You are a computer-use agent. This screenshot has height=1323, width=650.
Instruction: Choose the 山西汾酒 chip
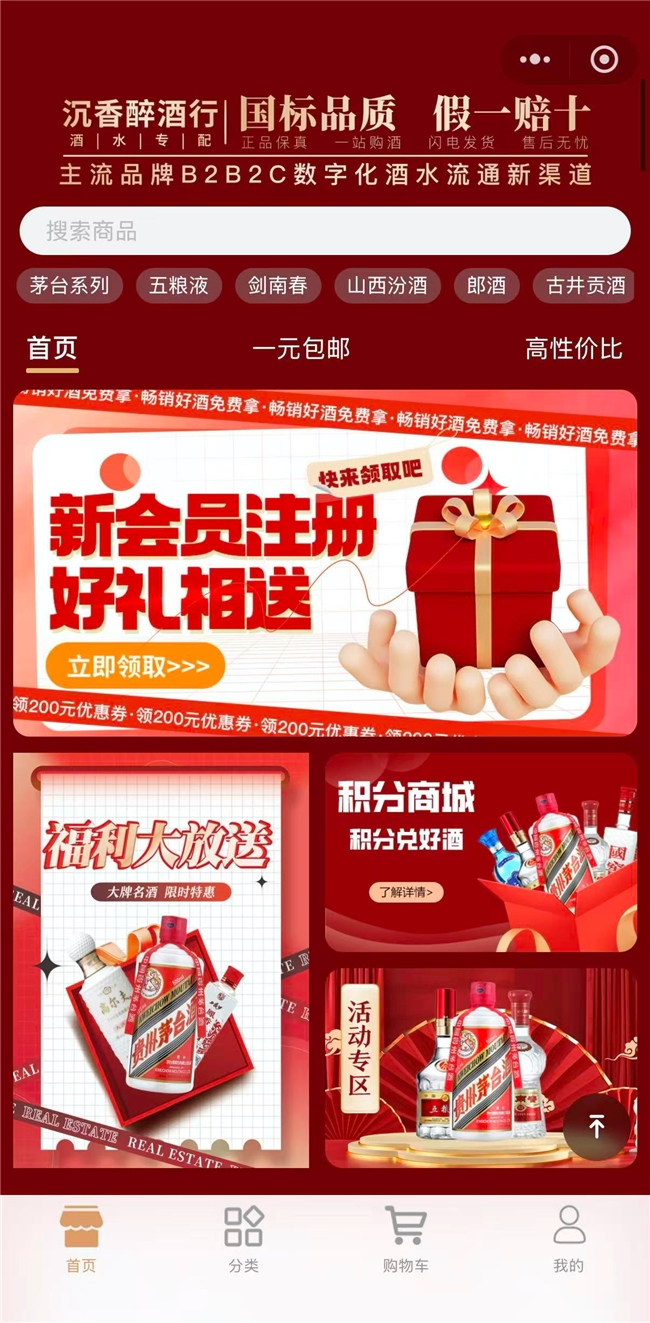(x=387, y=286)
